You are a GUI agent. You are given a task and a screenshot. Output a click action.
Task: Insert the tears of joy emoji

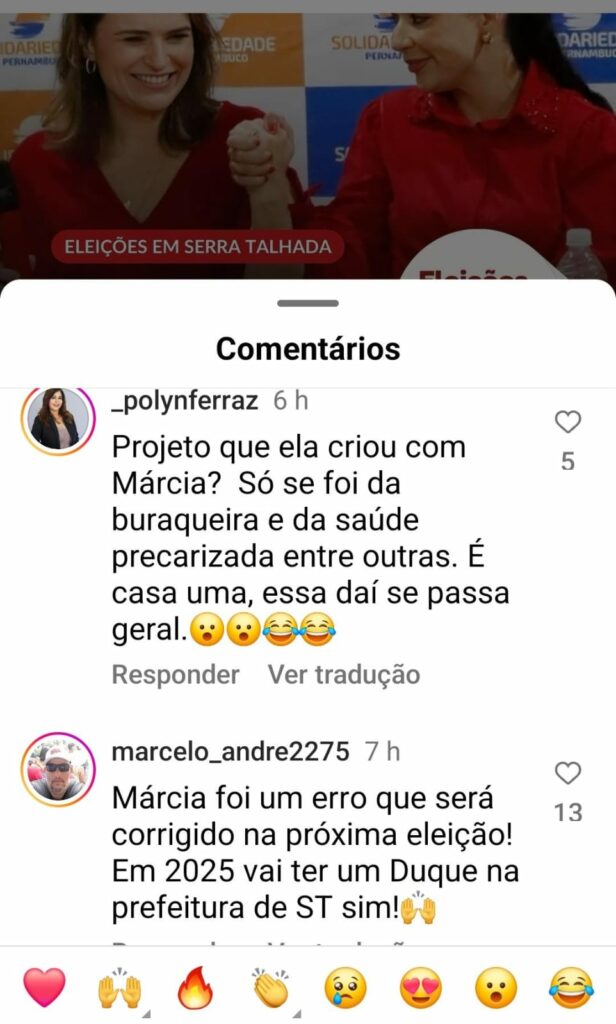click(x=572, y=987)
